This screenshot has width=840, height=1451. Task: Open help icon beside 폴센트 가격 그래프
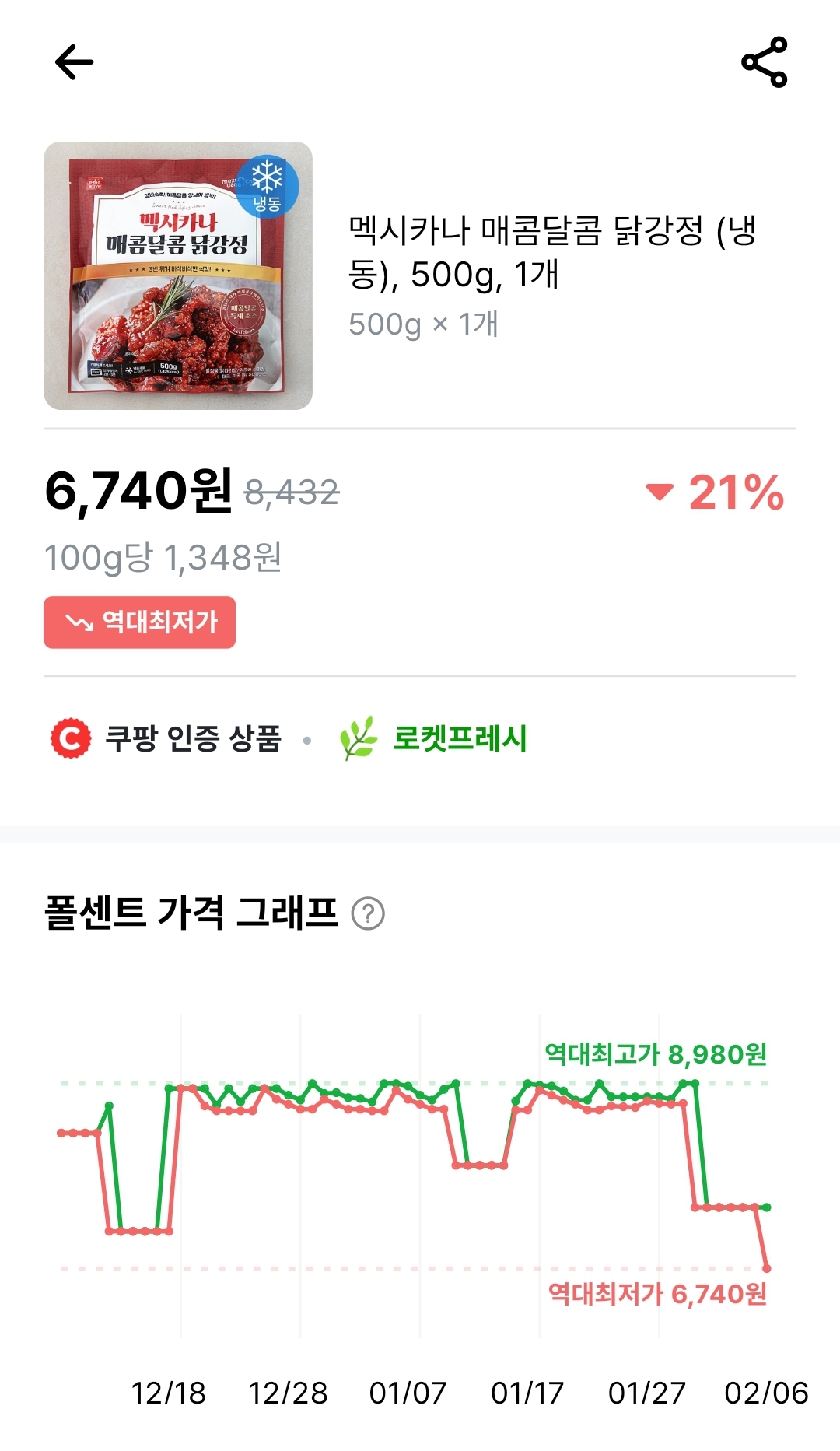(x=368, y=913)
